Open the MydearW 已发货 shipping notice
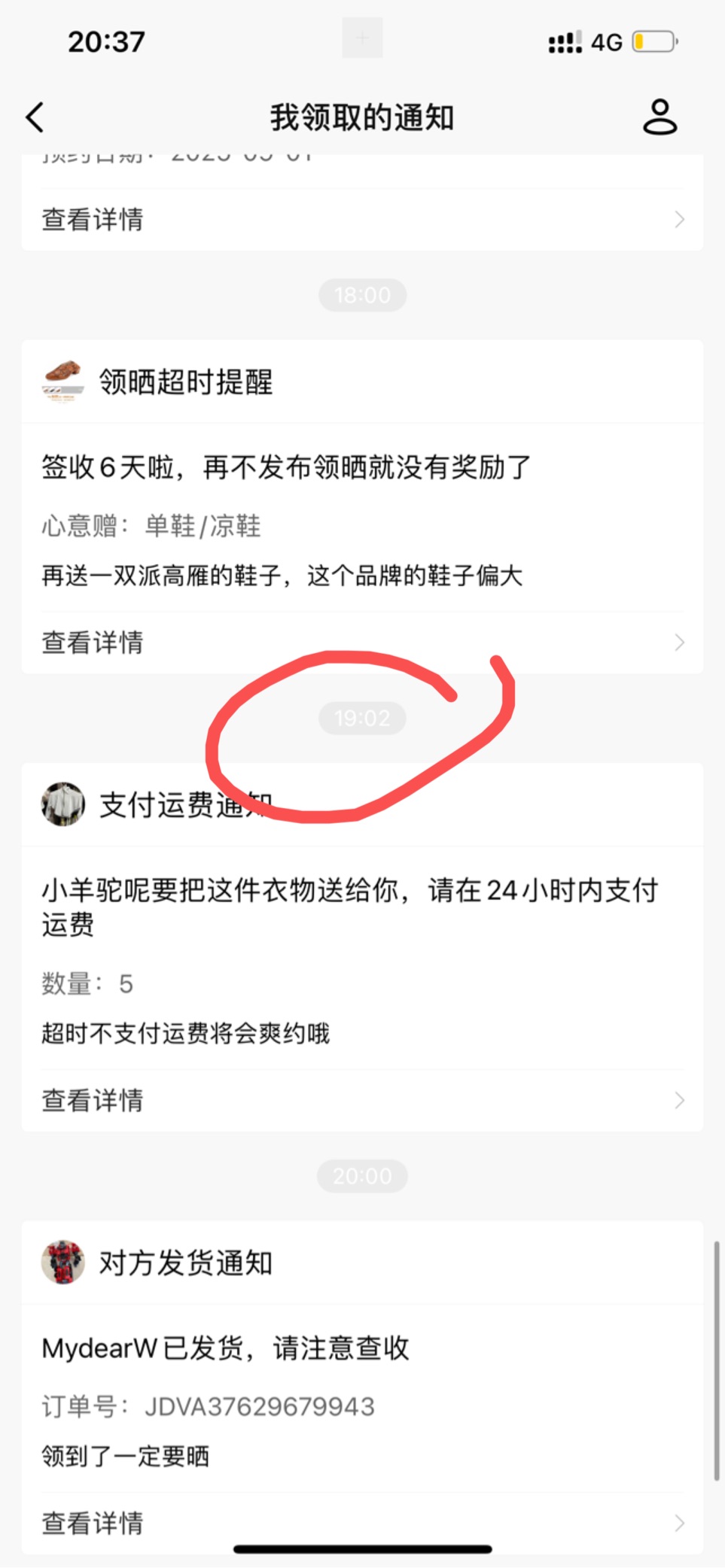The image size is (725, 1568). [x=362, y=1387]
